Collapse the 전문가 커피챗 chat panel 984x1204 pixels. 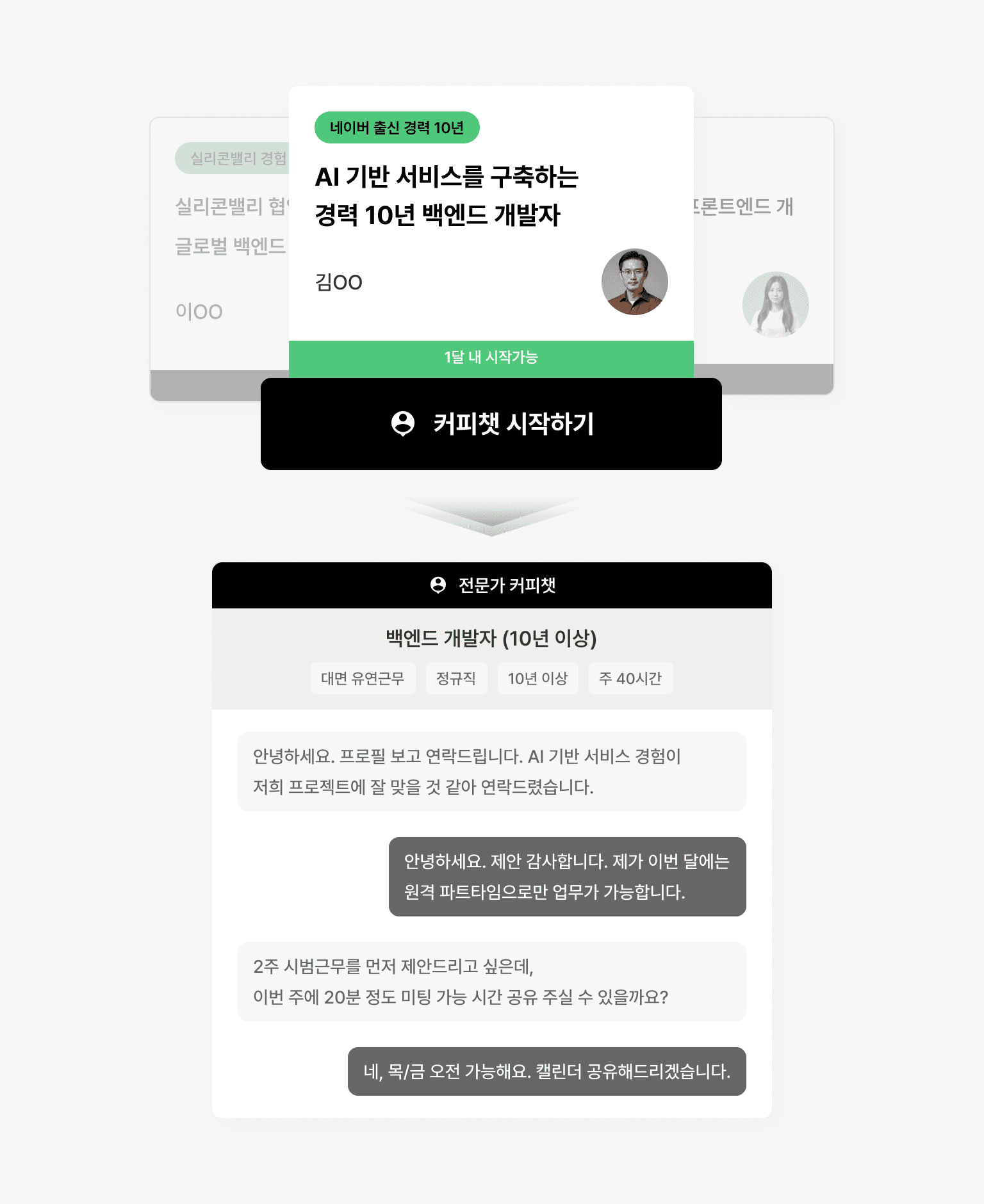491,583
